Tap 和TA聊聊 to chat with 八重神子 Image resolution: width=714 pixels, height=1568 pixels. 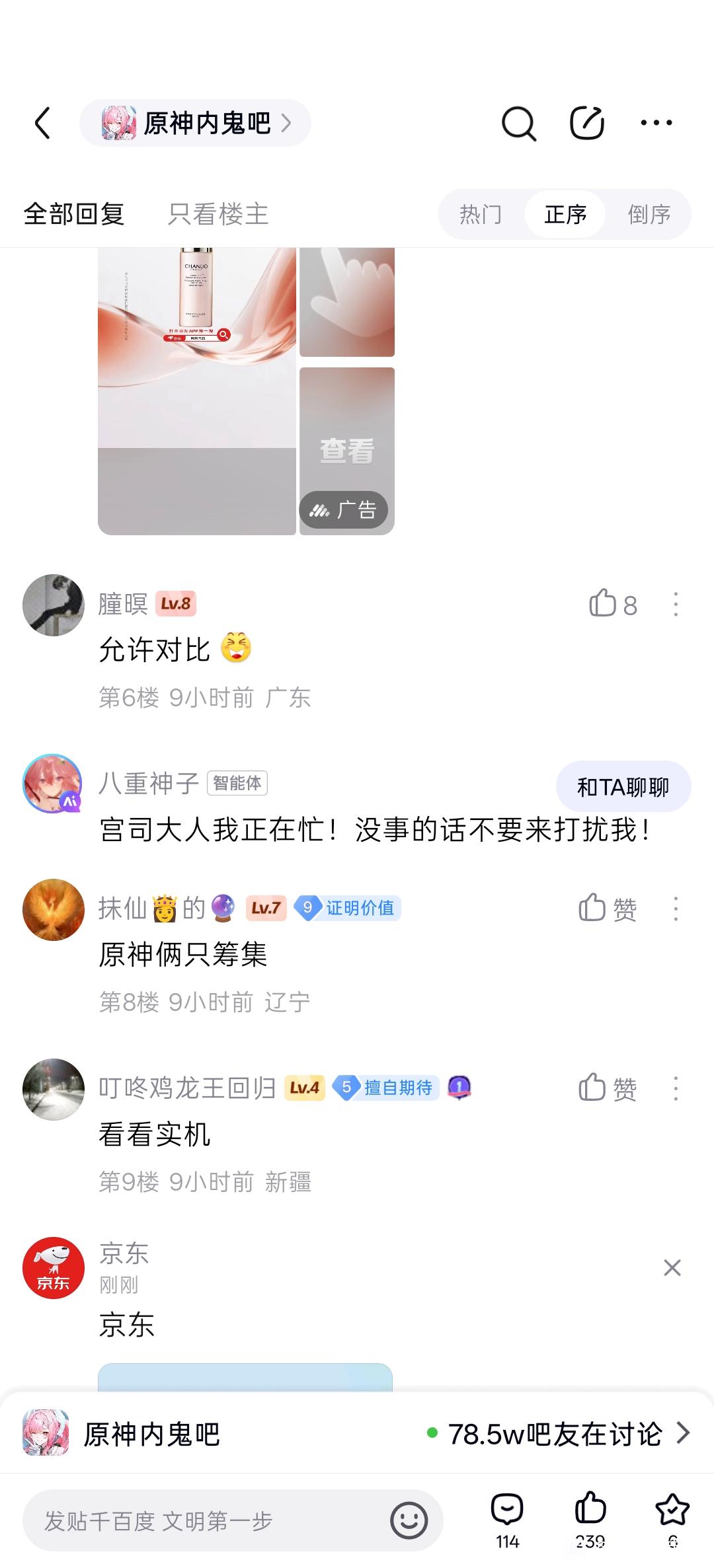623,787
